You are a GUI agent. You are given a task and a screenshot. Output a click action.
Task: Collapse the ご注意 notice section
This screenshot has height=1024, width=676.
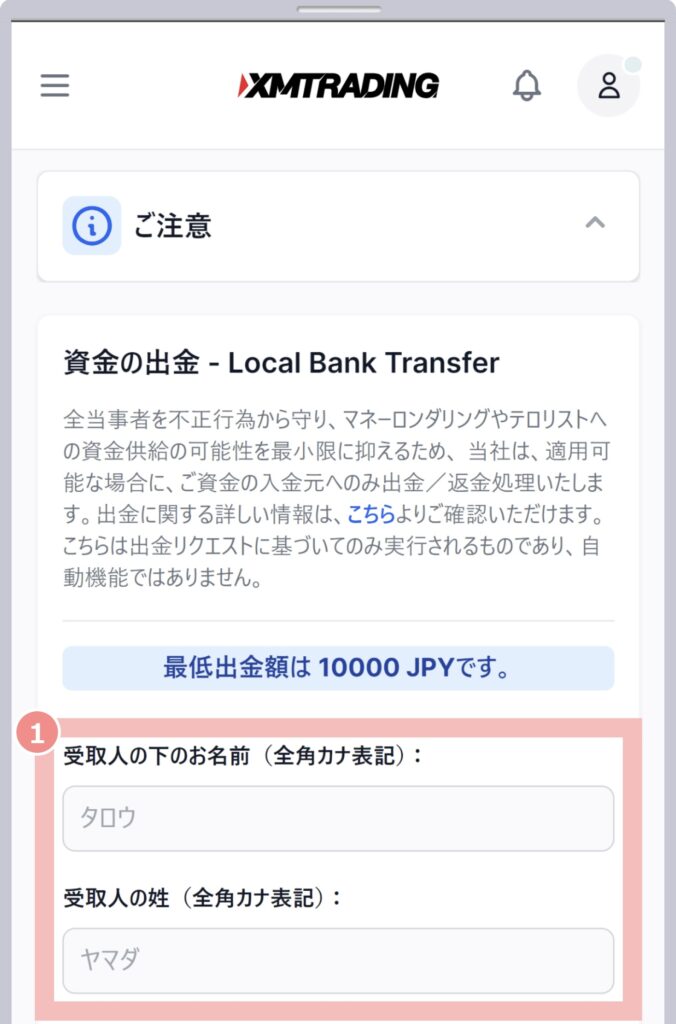coord(595,223)
